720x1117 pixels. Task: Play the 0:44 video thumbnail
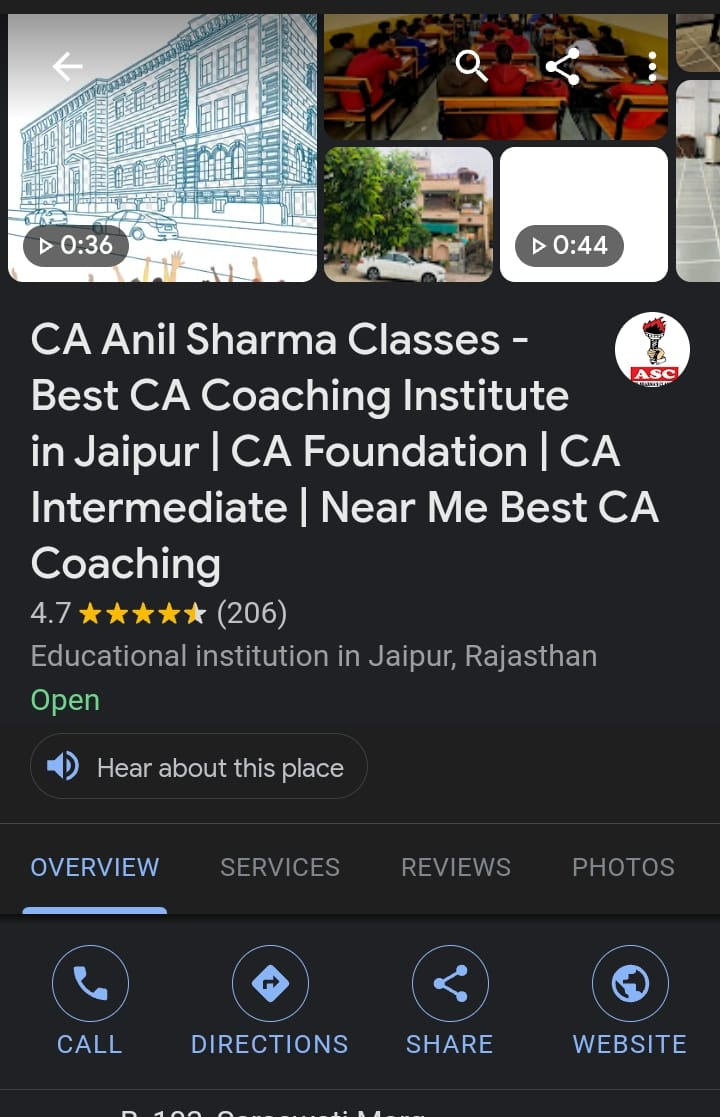(x=583, y=214)
